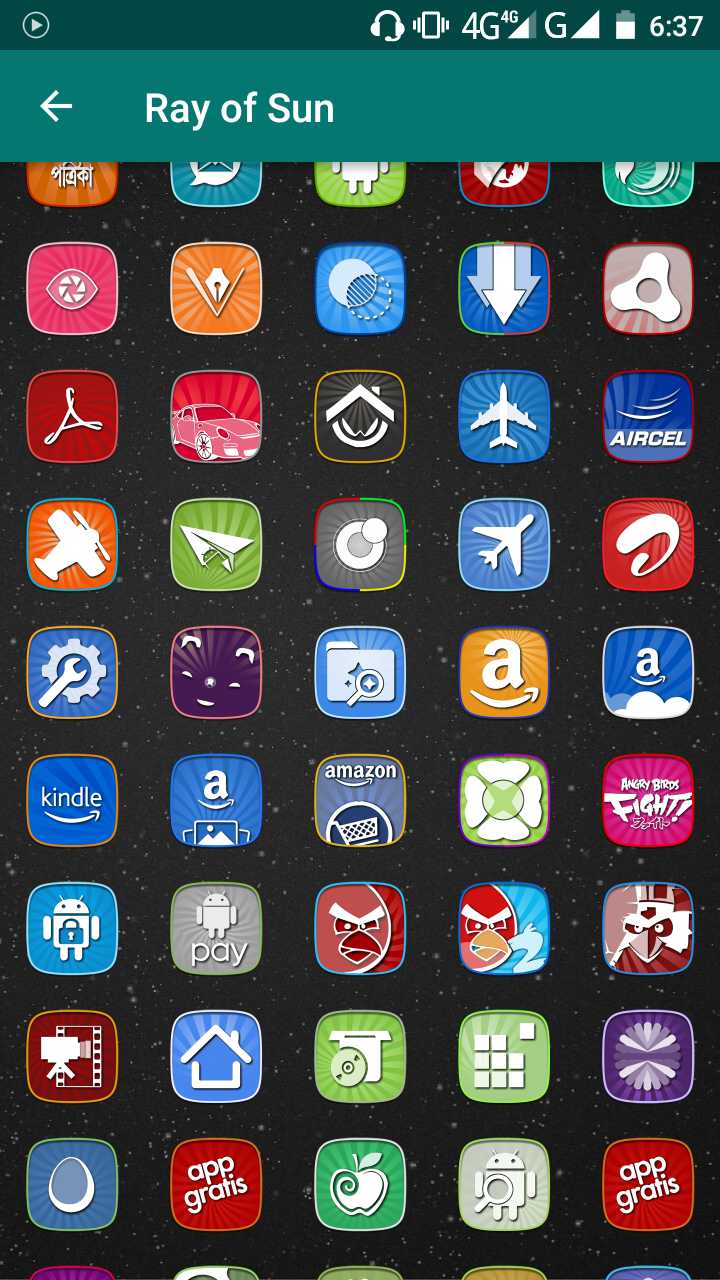Viewport: 720px width, 1280px height.
Task: Open the wrench and gear icon
Action: click(72, 672)
